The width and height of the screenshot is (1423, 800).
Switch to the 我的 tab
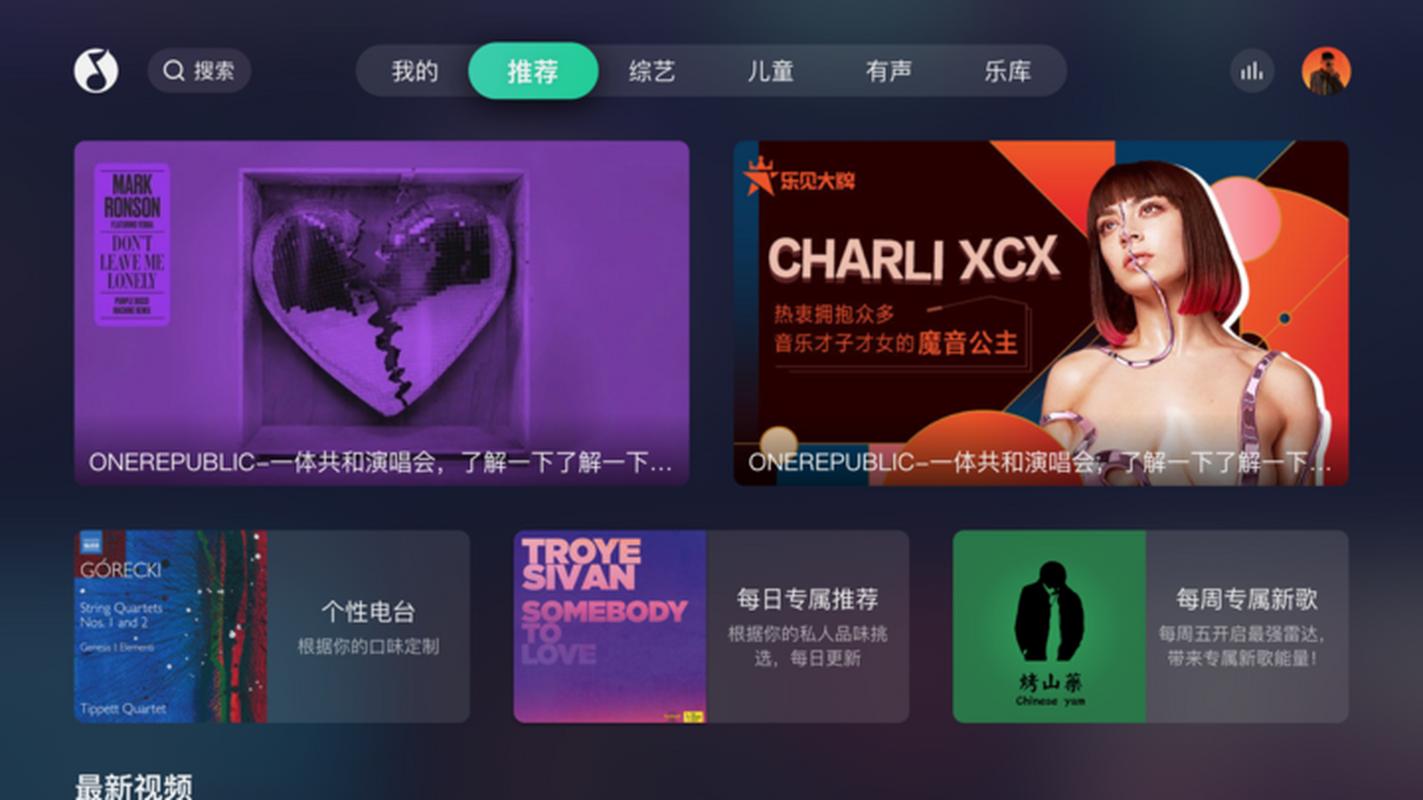(x=414, y=71)
